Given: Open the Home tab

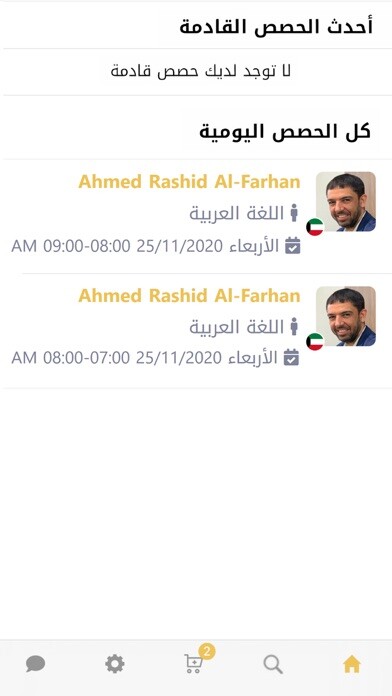Looking at the screenshot, I should coord(352,664).
